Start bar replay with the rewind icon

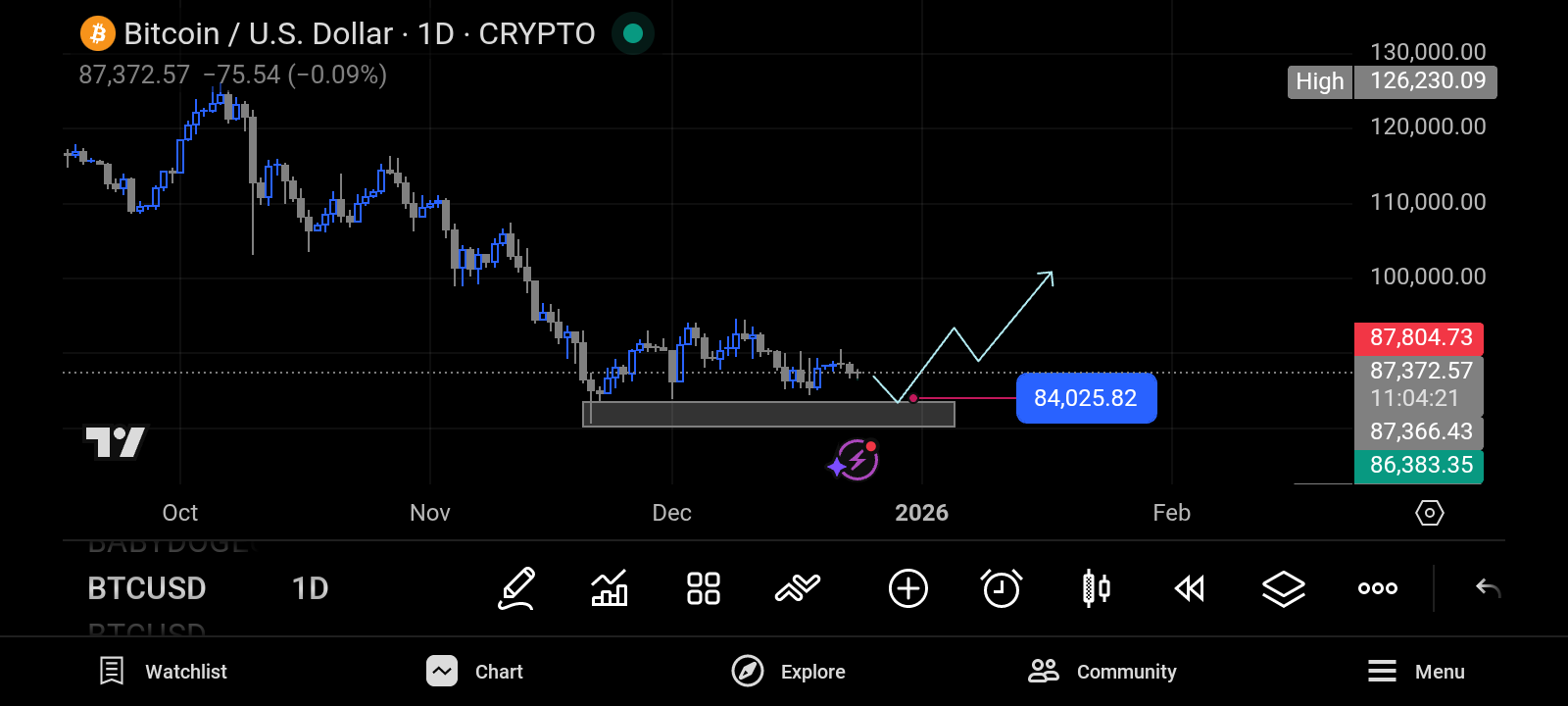click(1189, 588)
